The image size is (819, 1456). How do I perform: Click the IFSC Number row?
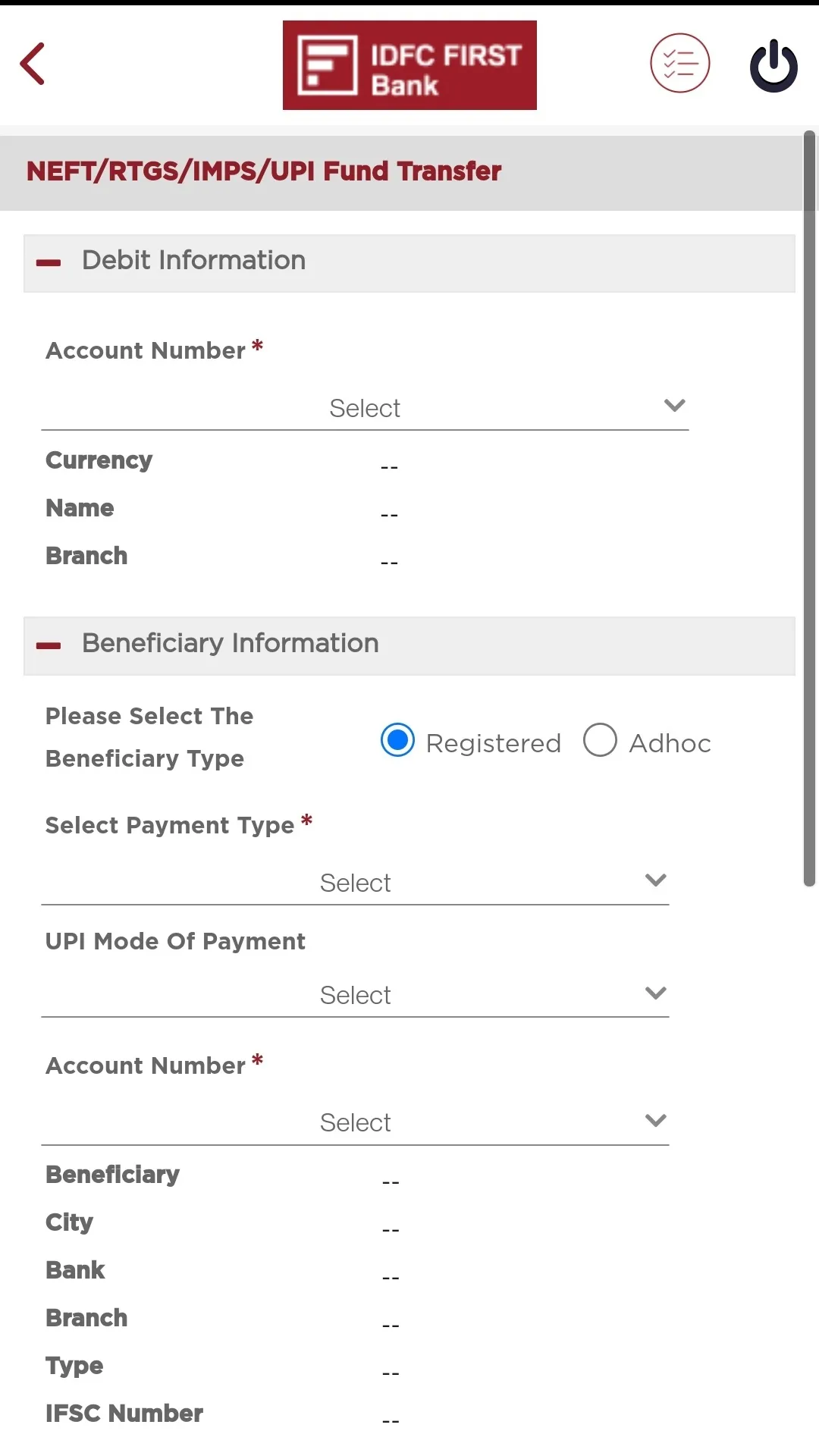[124, 1413]
